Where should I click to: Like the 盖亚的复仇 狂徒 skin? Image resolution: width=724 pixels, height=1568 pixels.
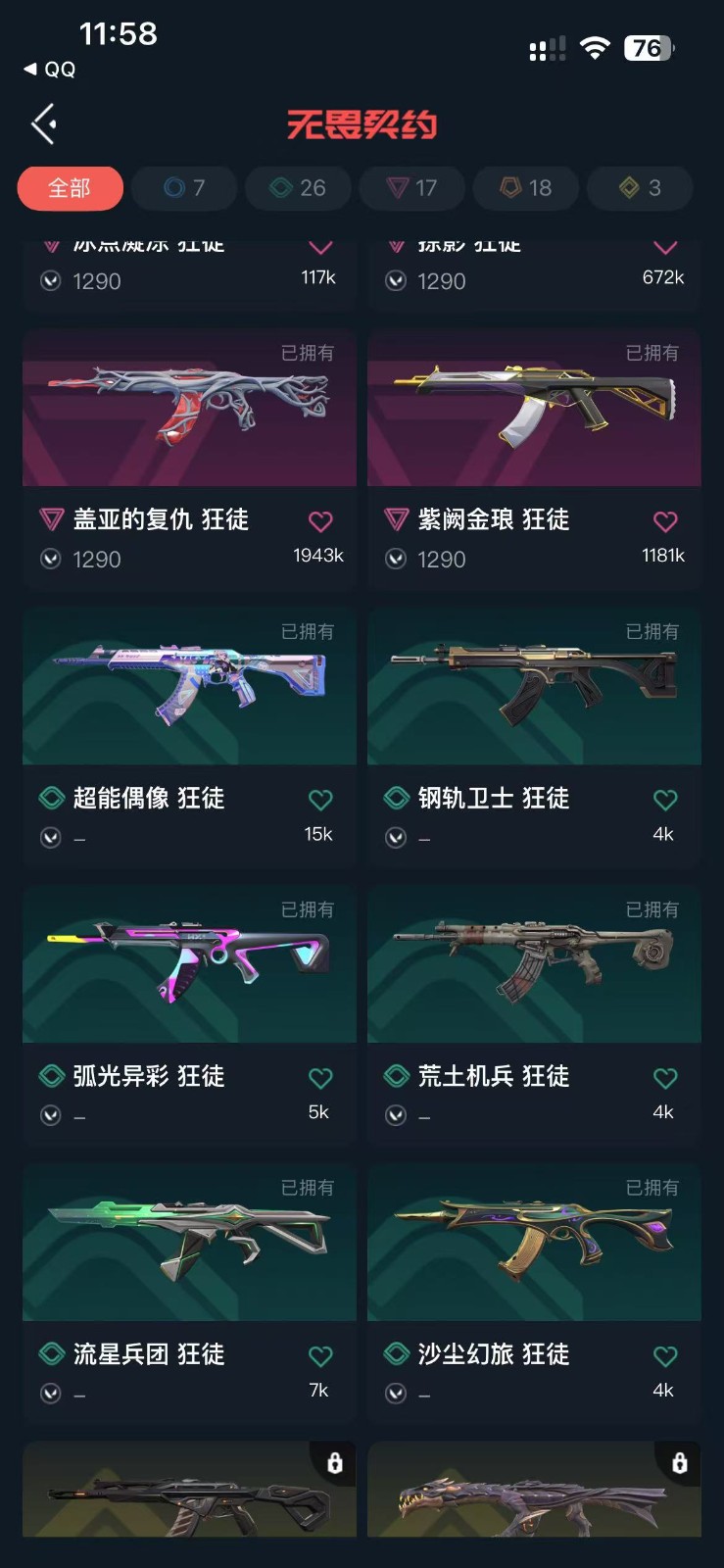320,521
